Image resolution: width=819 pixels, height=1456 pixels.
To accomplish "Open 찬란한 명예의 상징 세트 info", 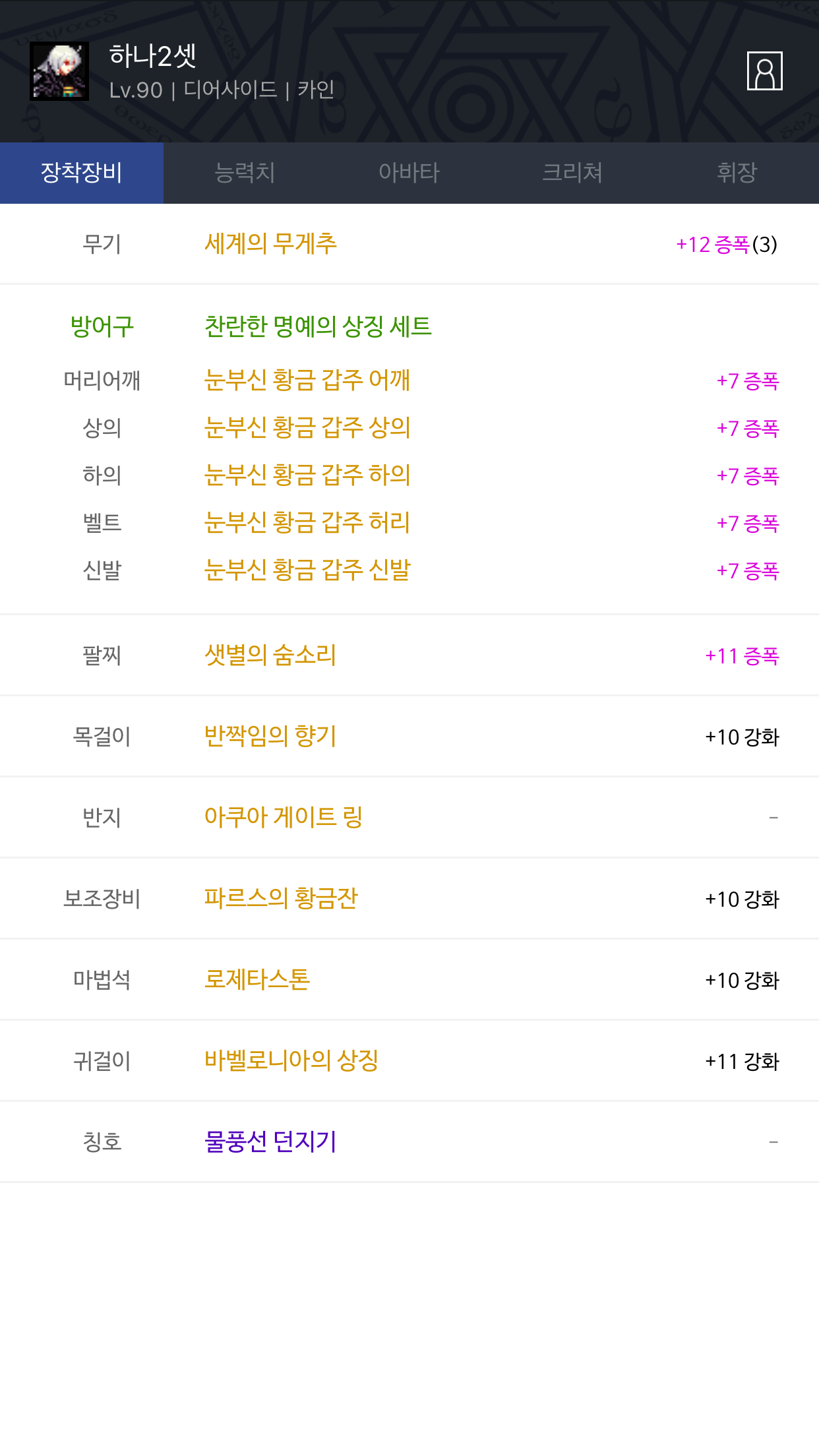I will tap(318, 326).
